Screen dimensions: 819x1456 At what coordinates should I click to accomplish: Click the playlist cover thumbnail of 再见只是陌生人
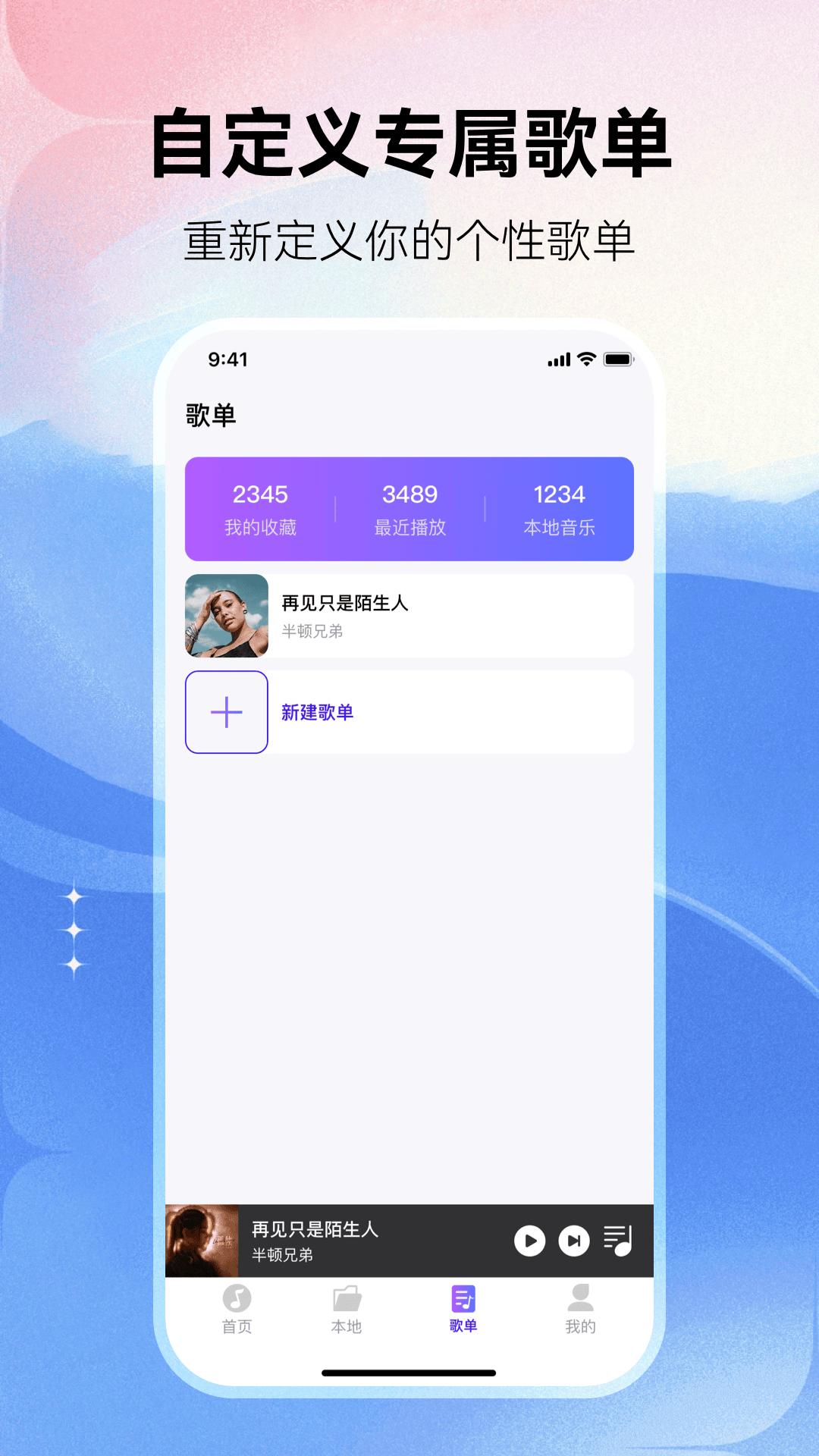[227, 615]
